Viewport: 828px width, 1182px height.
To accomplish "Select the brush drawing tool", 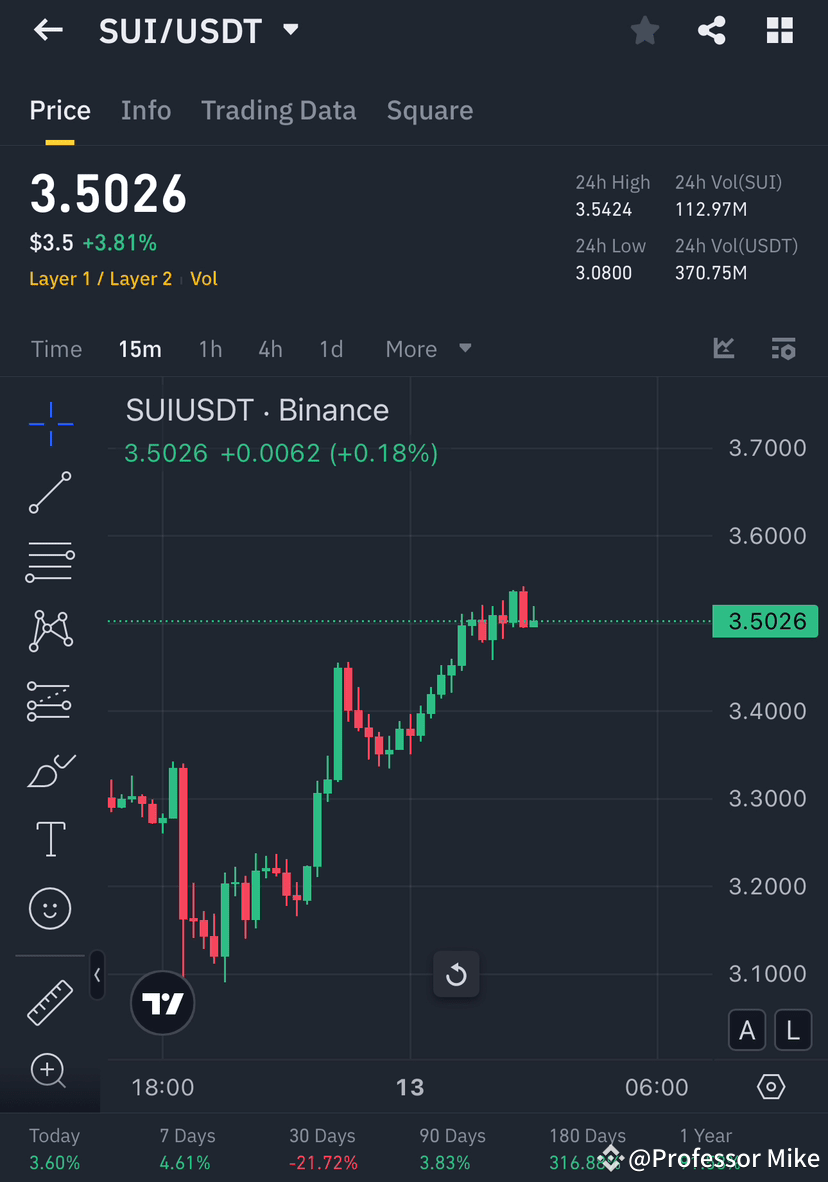I will 50,770.
